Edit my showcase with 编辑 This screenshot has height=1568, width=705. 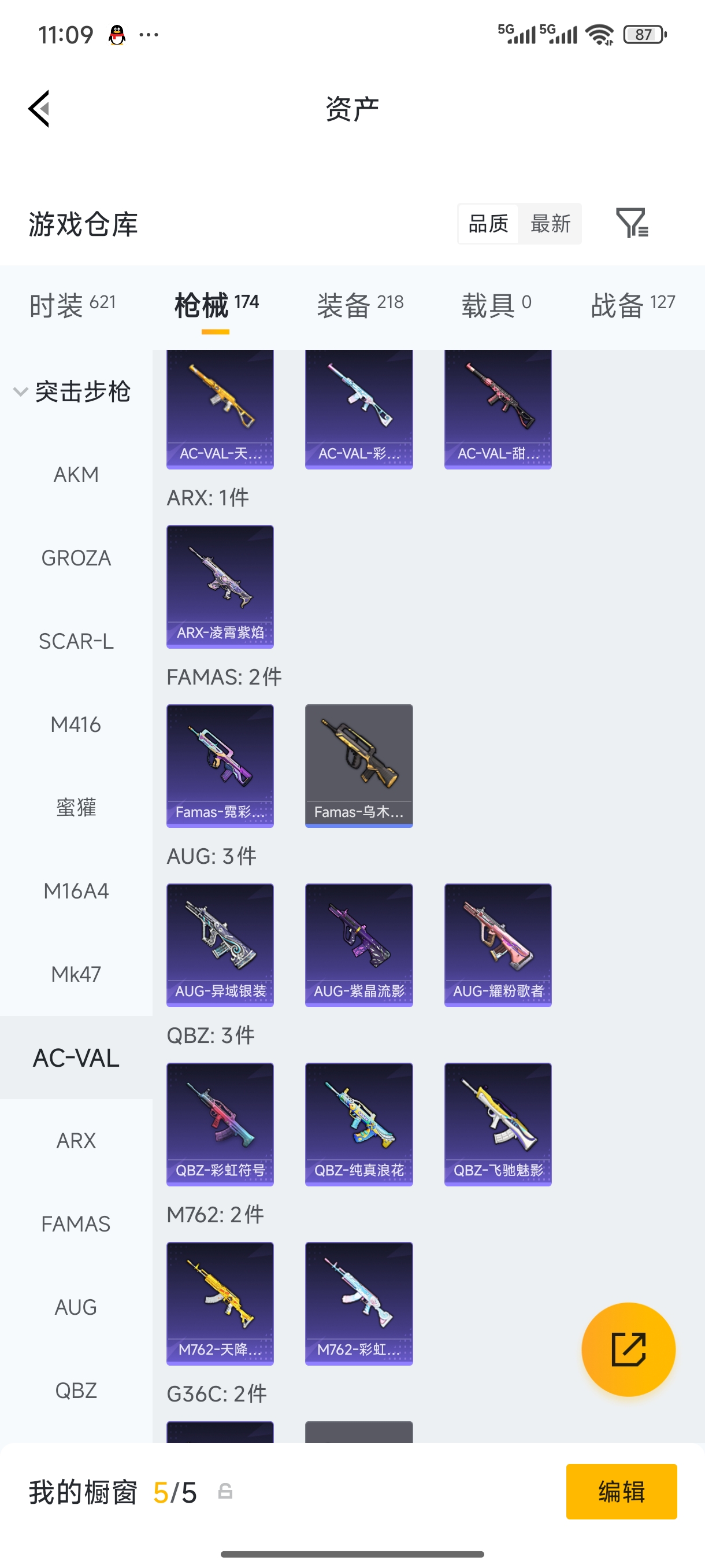[621, 1491]
